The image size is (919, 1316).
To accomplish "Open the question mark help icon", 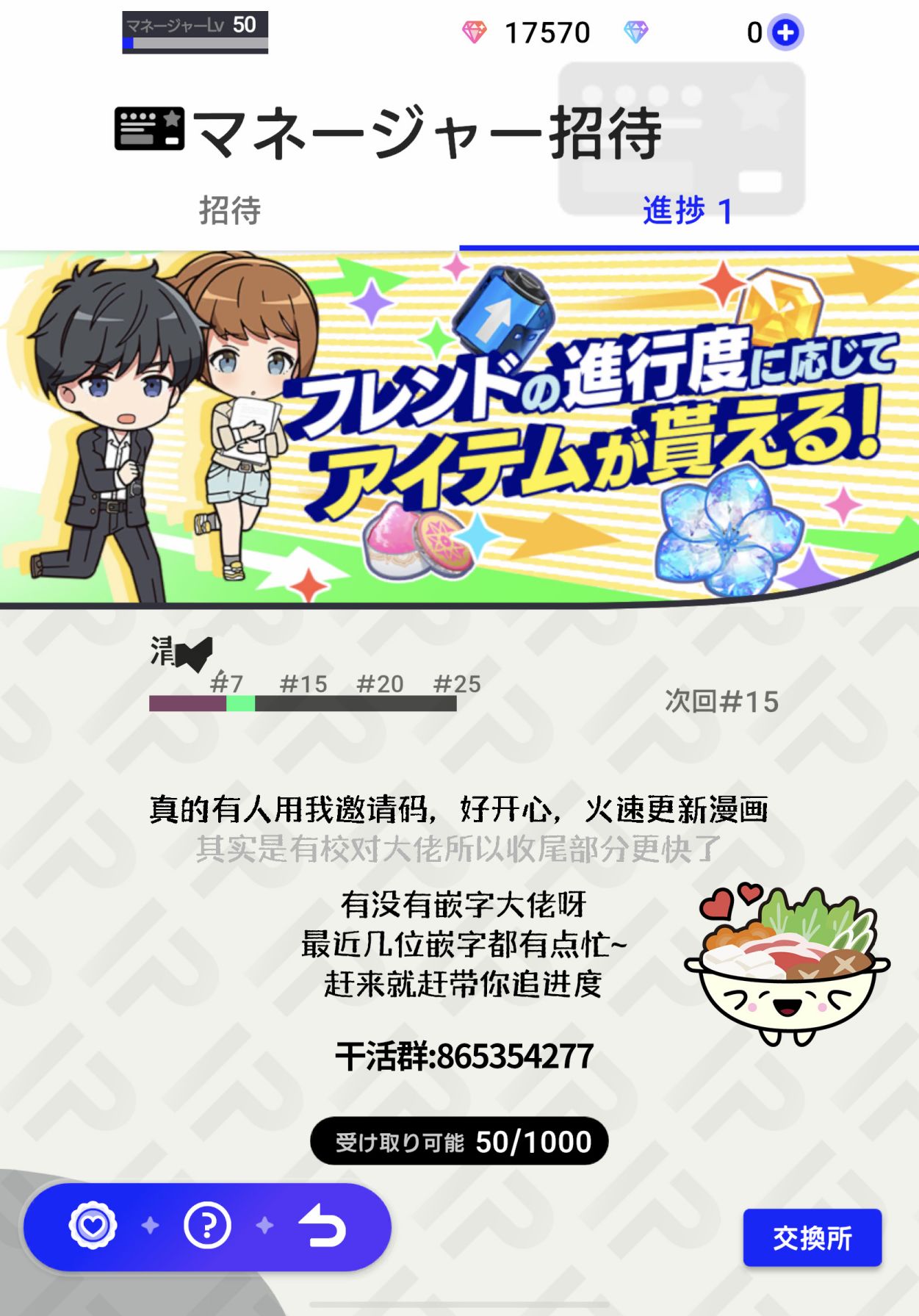I will [x=207, y=1225].
